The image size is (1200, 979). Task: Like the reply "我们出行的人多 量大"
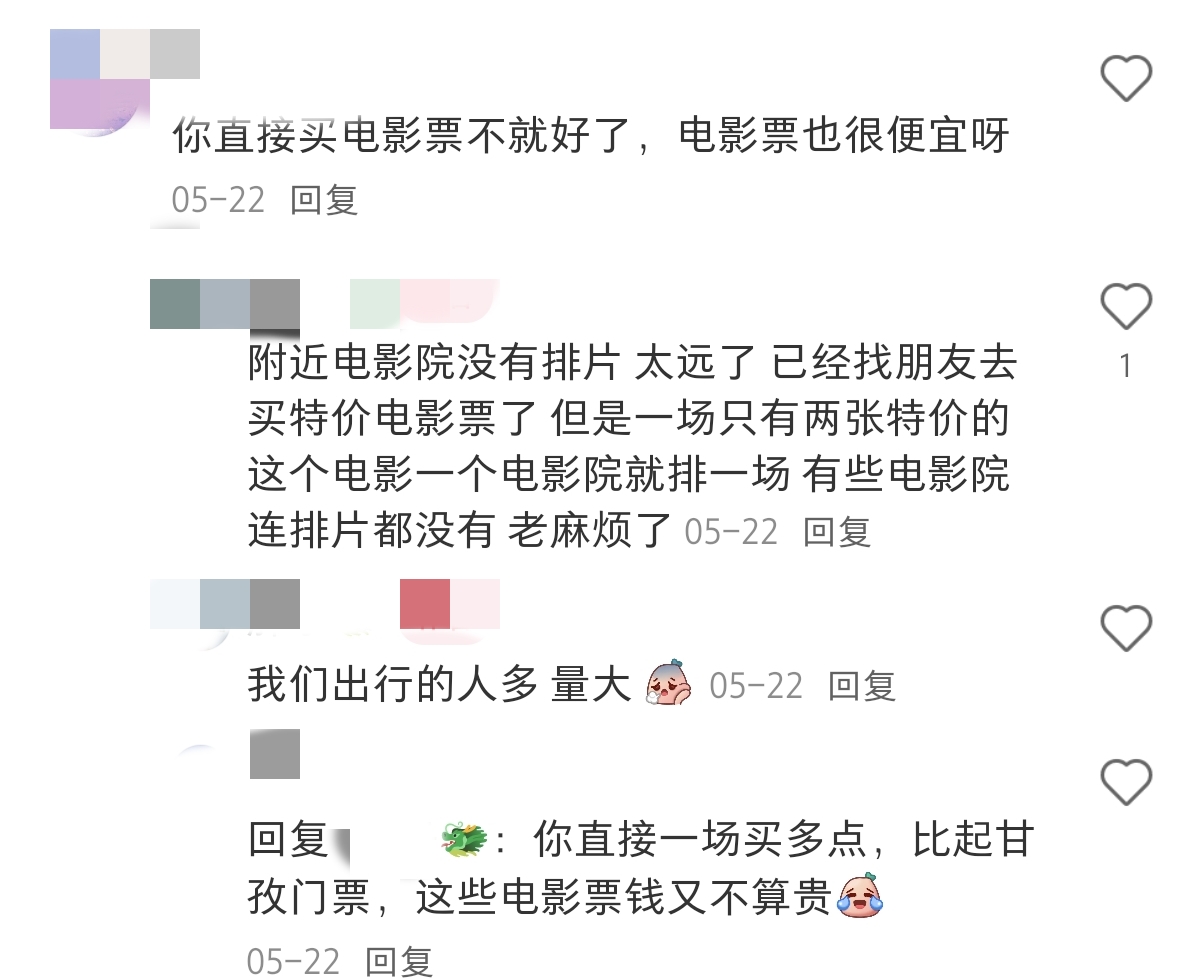point(1126,628)
